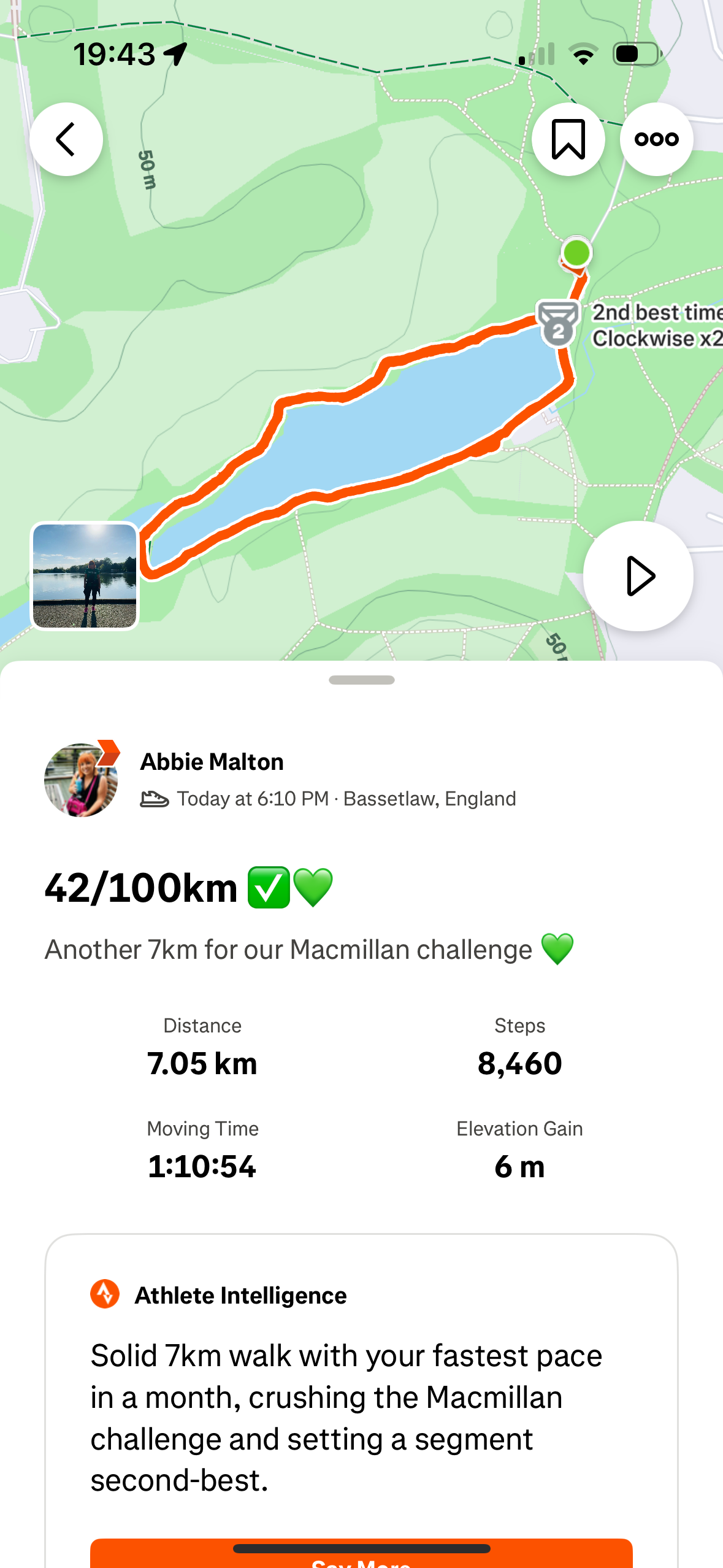Tap the green start point marker

(576, 253)
